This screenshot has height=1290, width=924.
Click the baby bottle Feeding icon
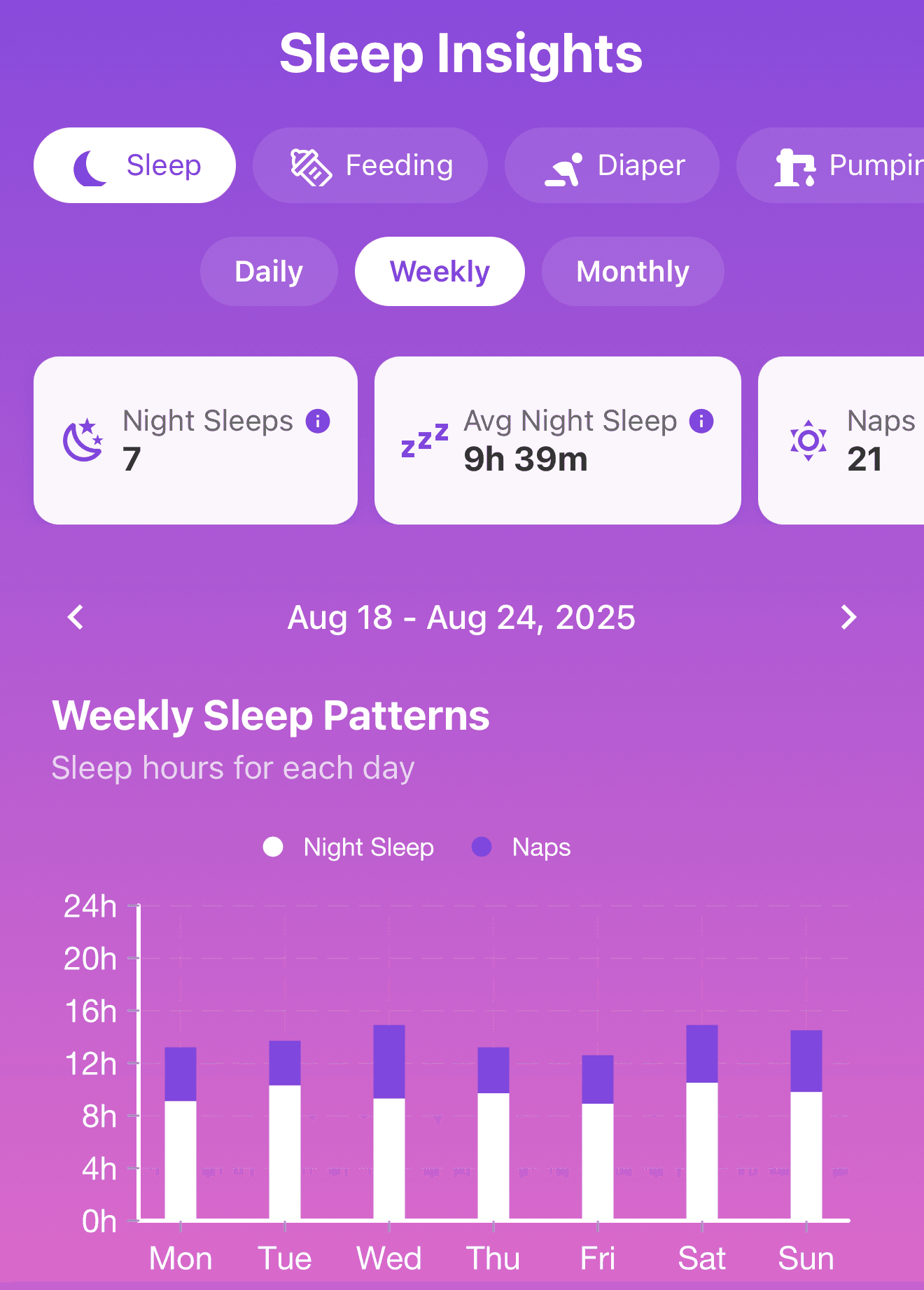pos(309,165)
